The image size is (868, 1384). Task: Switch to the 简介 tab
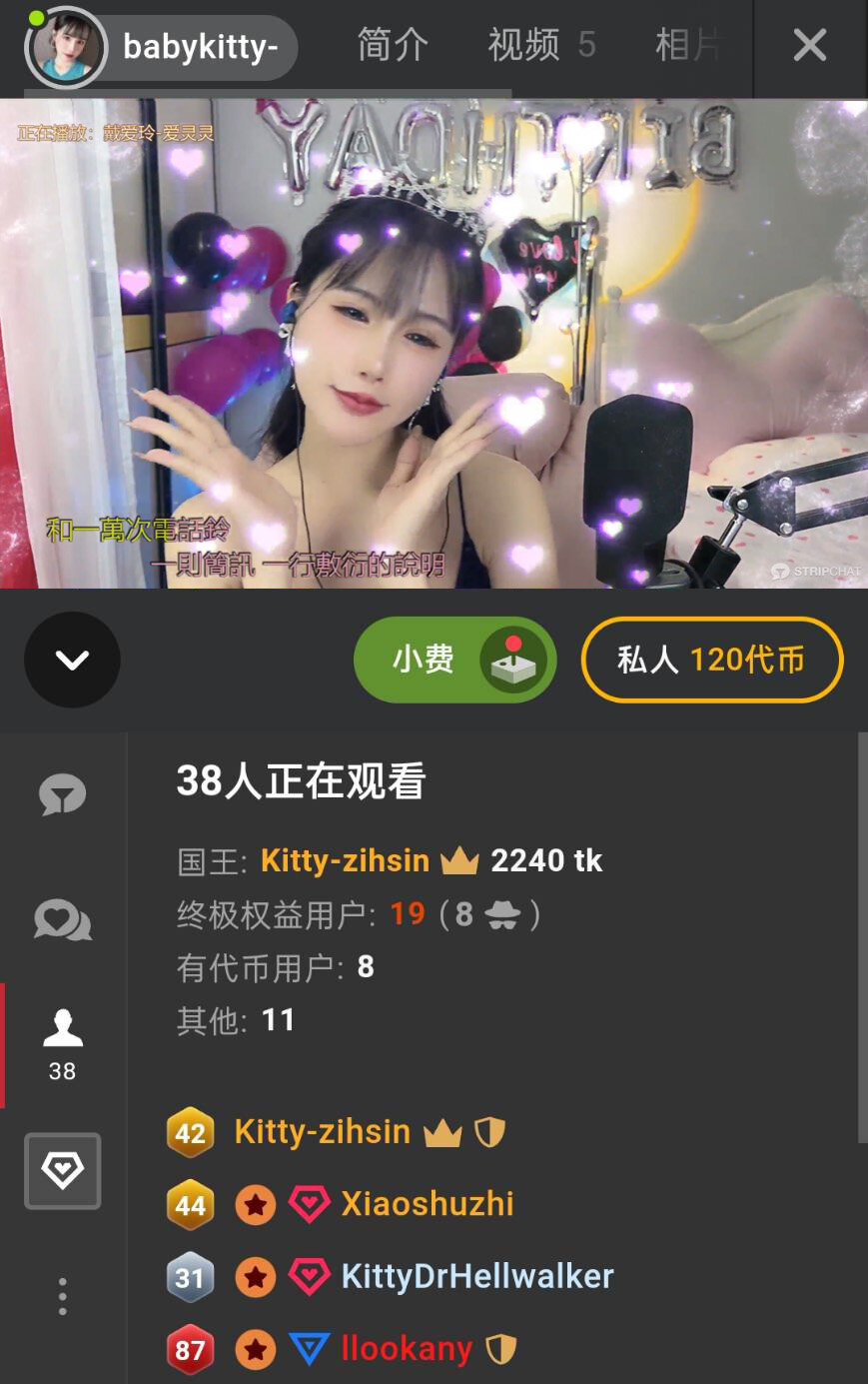(393, 46)
